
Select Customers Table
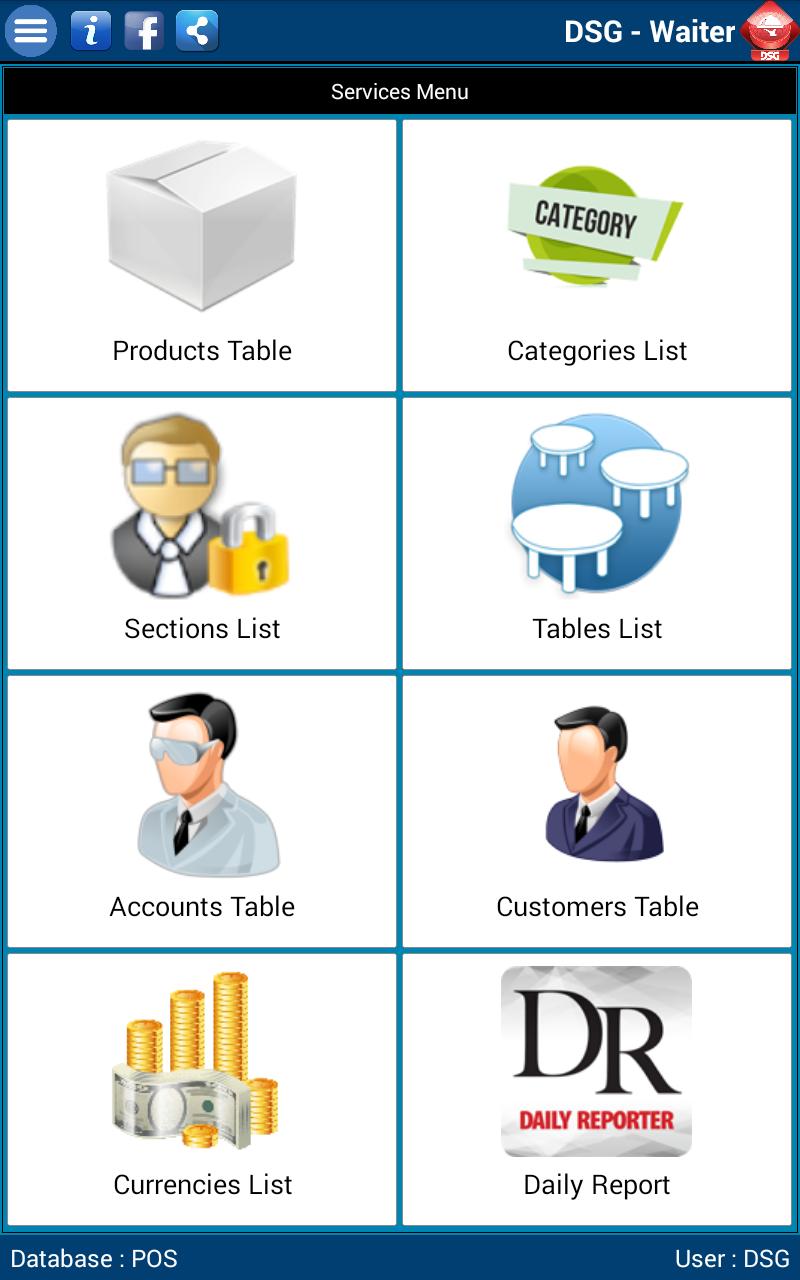pyautogui.click(x=597, y=811)
